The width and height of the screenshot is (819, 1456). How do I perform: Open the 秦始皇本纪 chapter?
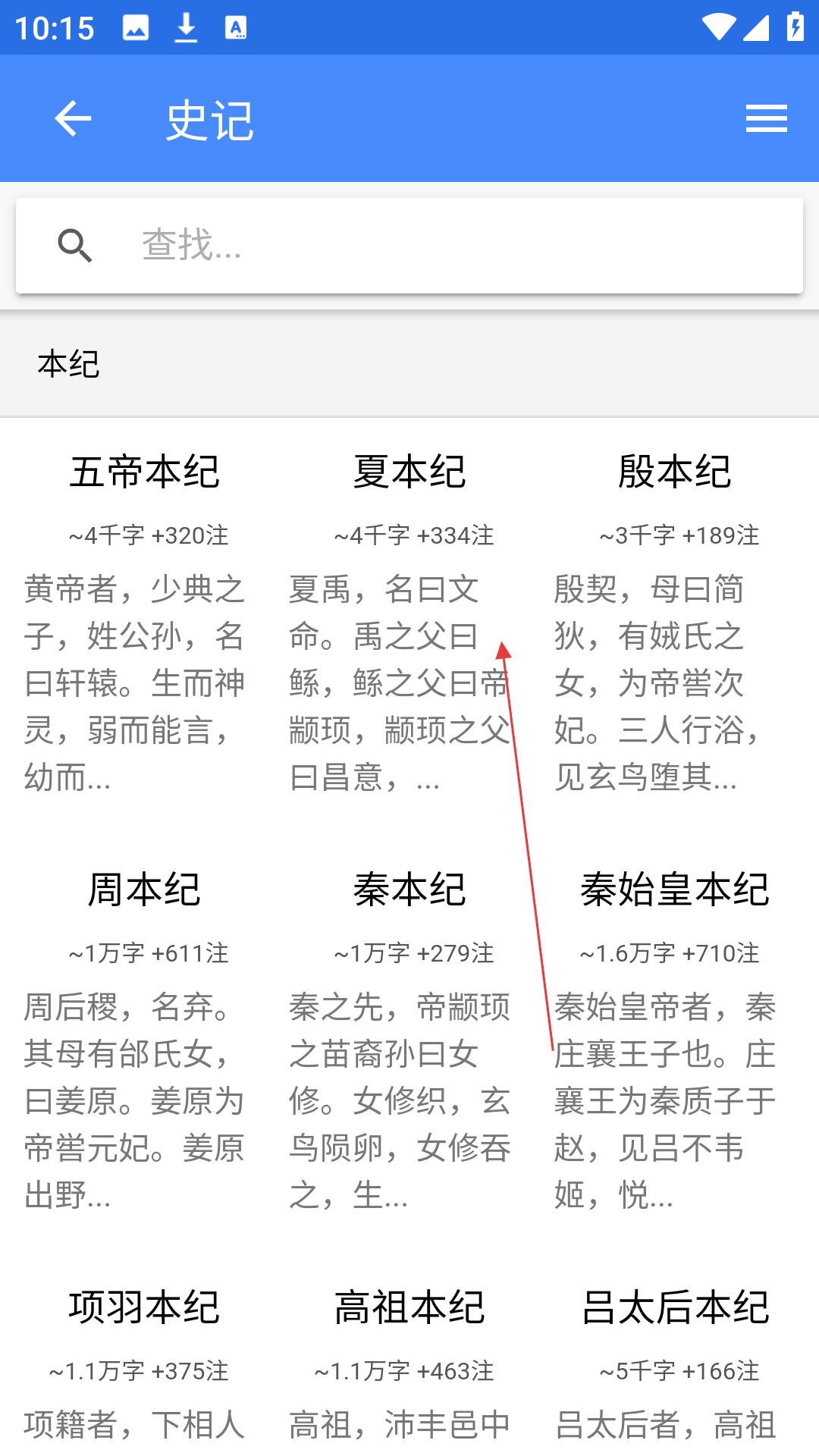tap(675, 890)
